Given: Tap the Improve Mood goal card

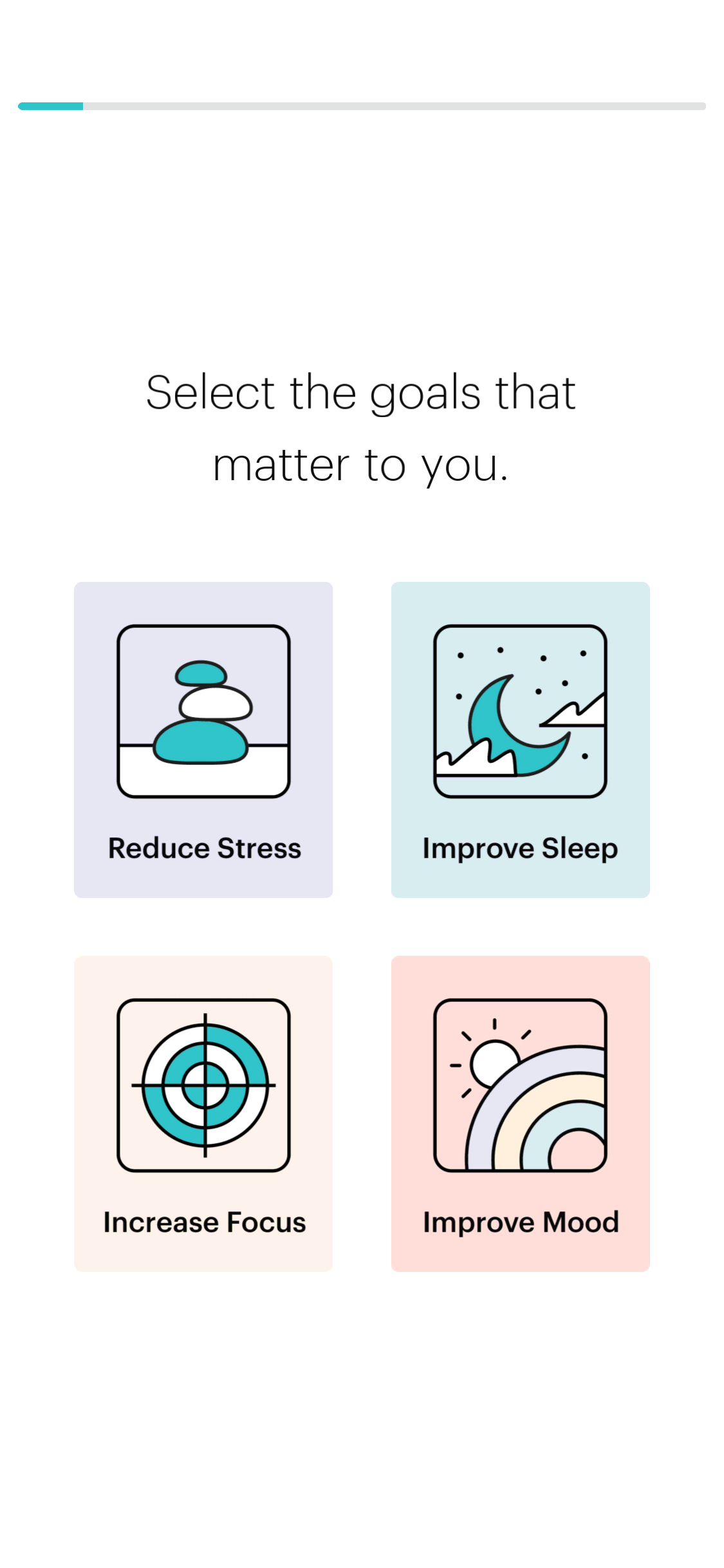Looking at the screenshot, I should 521,1114.
